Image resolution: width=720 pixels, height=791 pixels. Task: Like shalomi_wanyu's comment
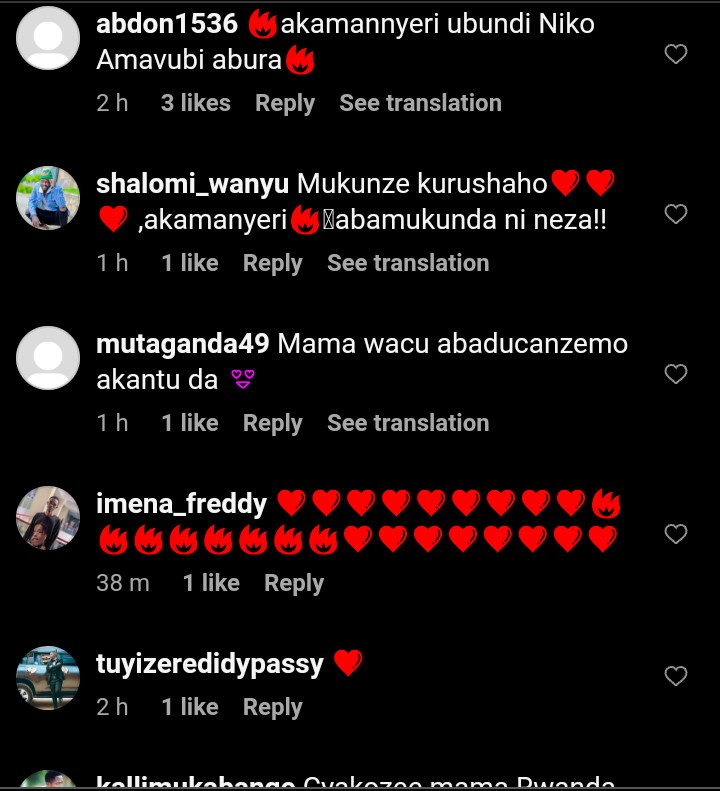point(676,214)
